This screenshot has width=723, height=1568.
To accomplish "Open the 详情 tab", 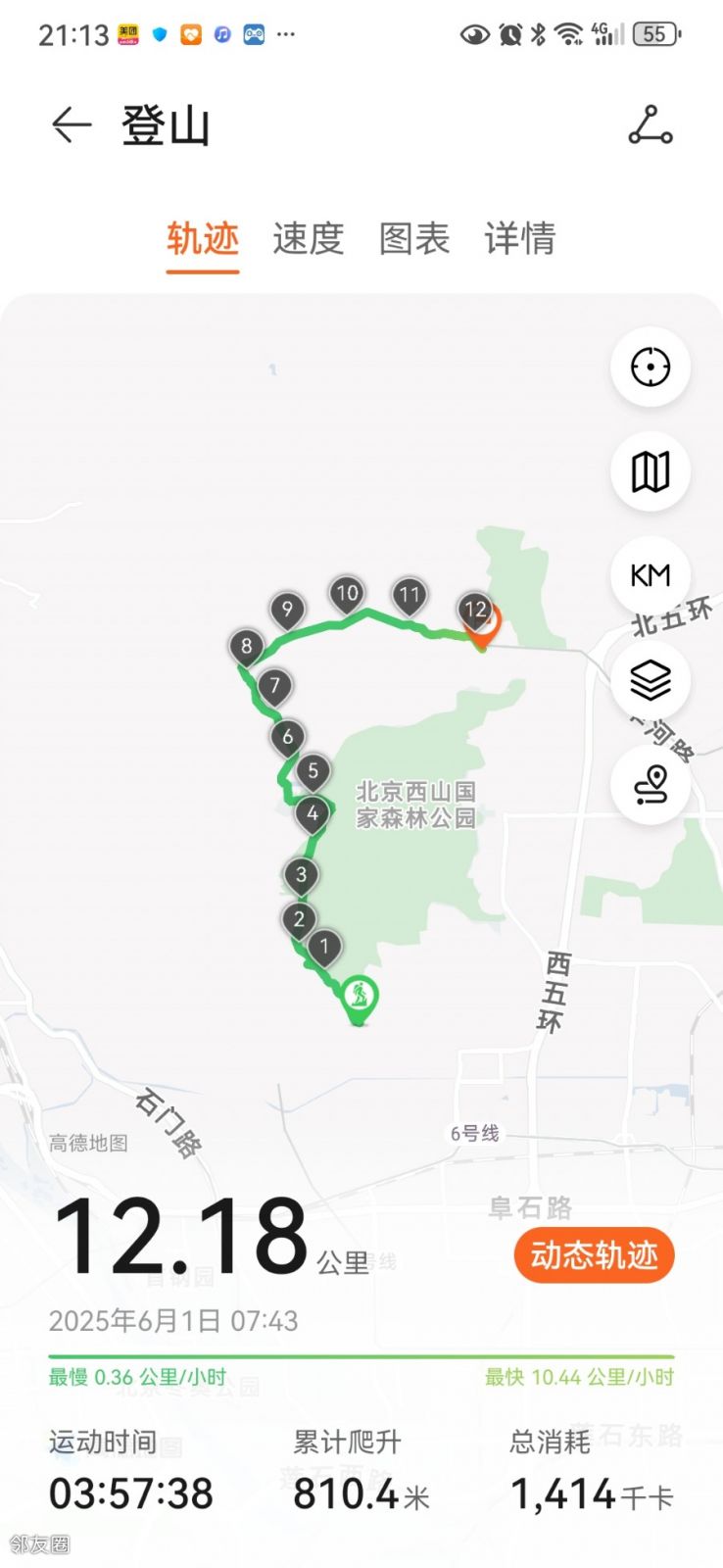I will point(519,239).
